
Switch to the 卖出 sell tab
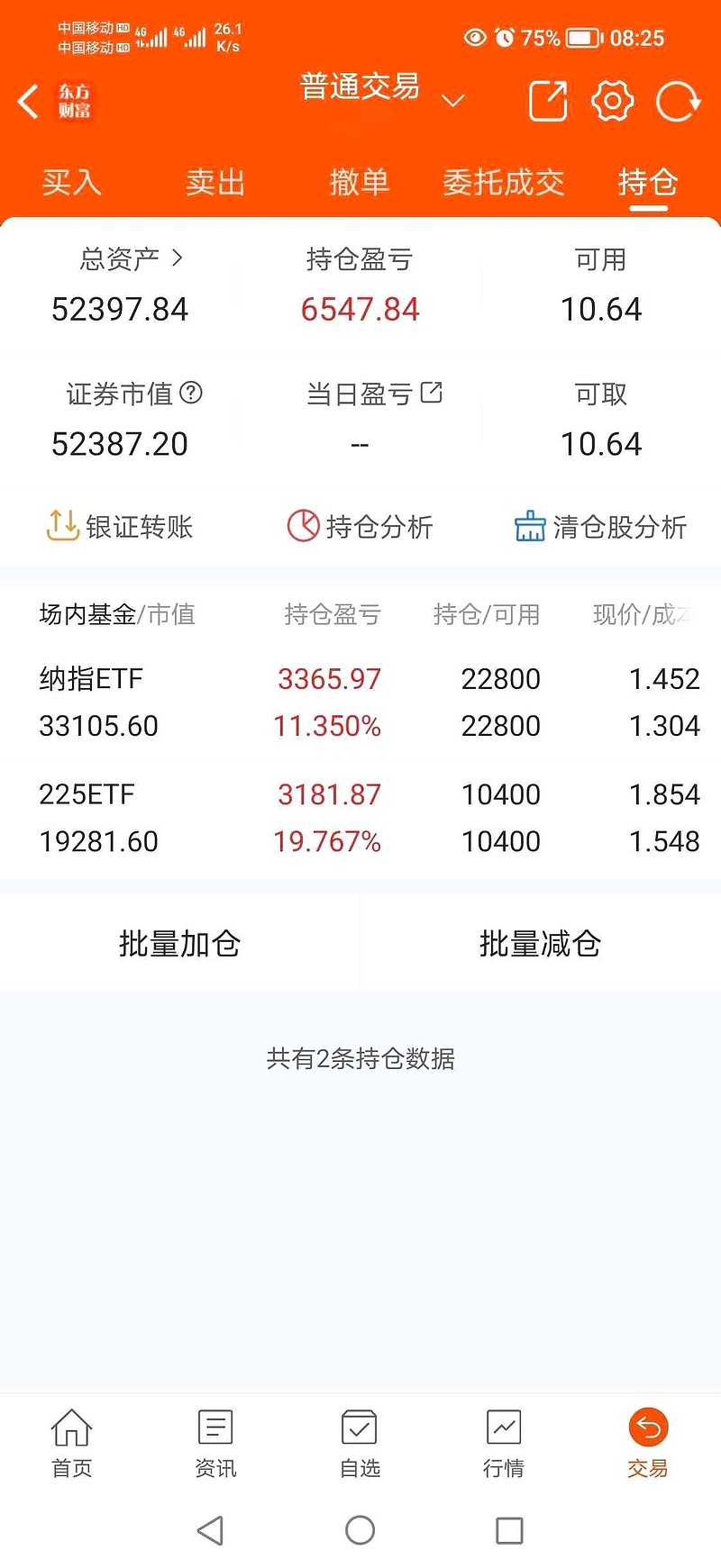coord(214,183)
